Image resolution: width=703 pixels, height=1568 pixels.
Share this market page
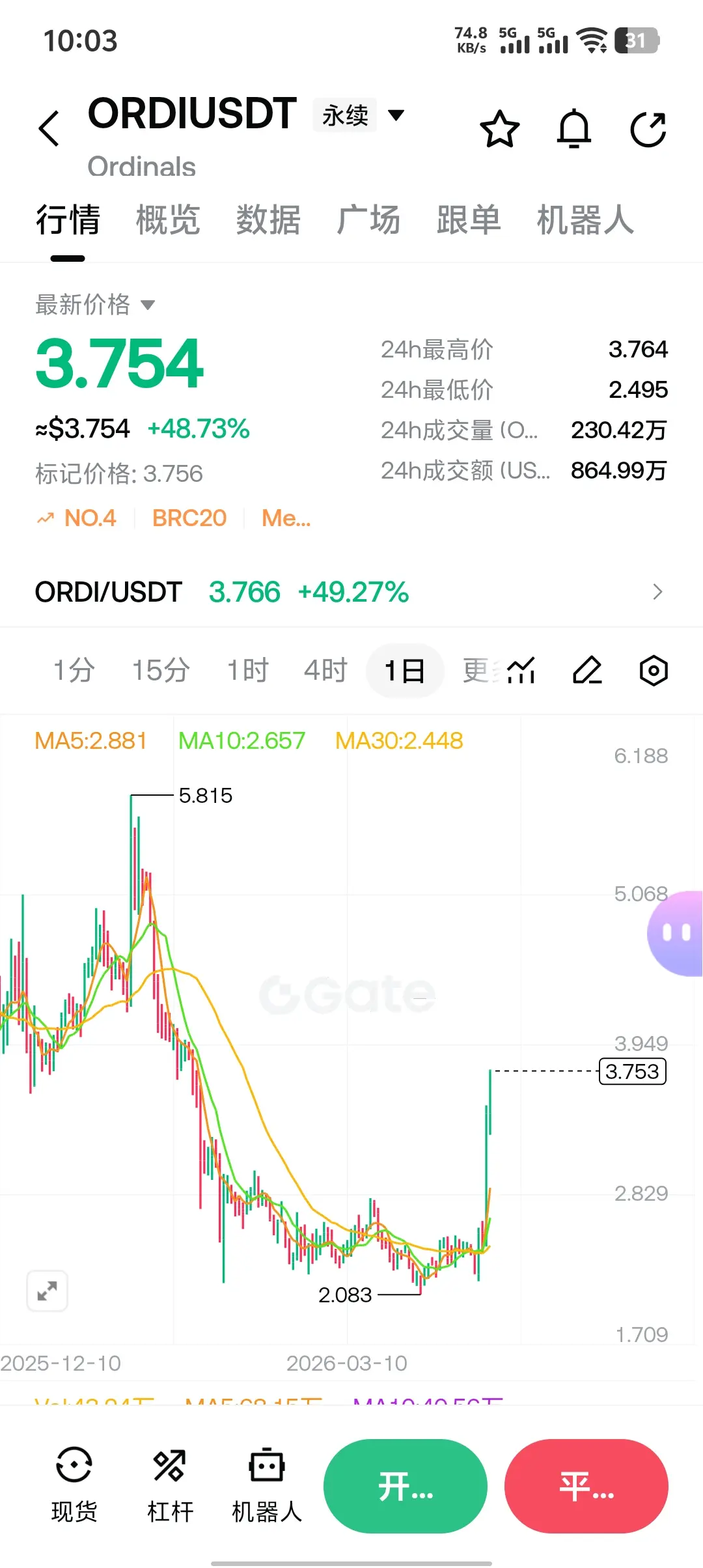pyautogui.click(x=648, y=129)
